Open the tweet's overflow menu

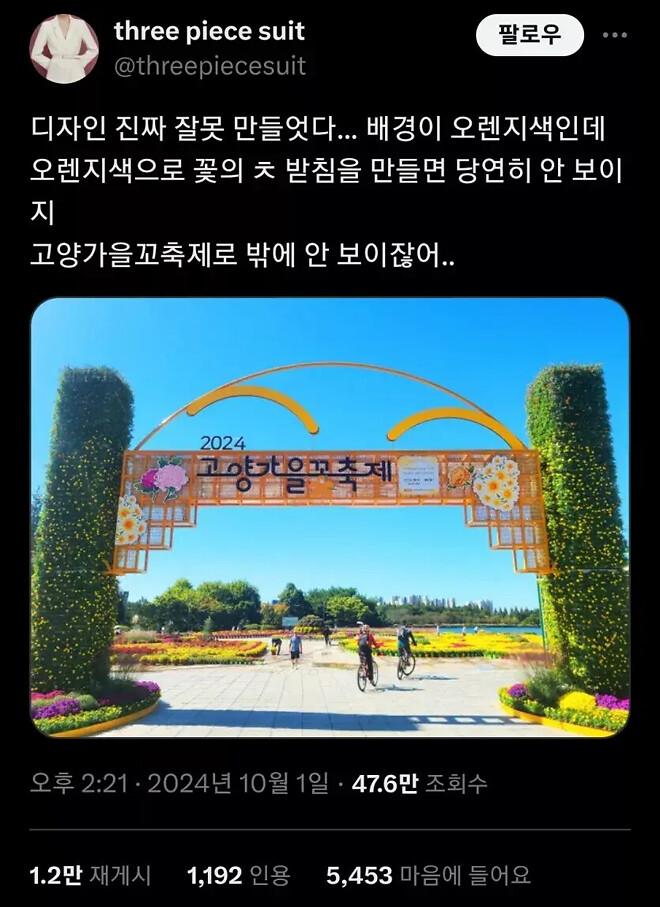pos(614,36)
